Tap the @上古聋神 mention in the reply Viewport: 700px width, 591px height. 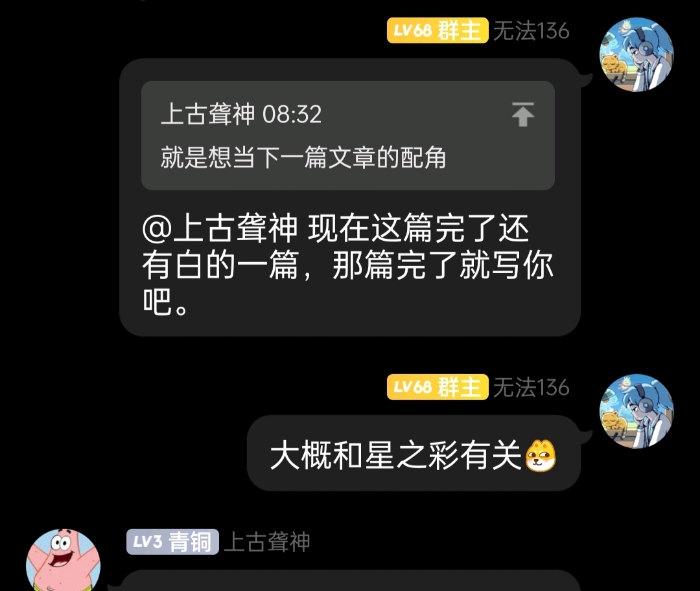click(x=220, y=230)
